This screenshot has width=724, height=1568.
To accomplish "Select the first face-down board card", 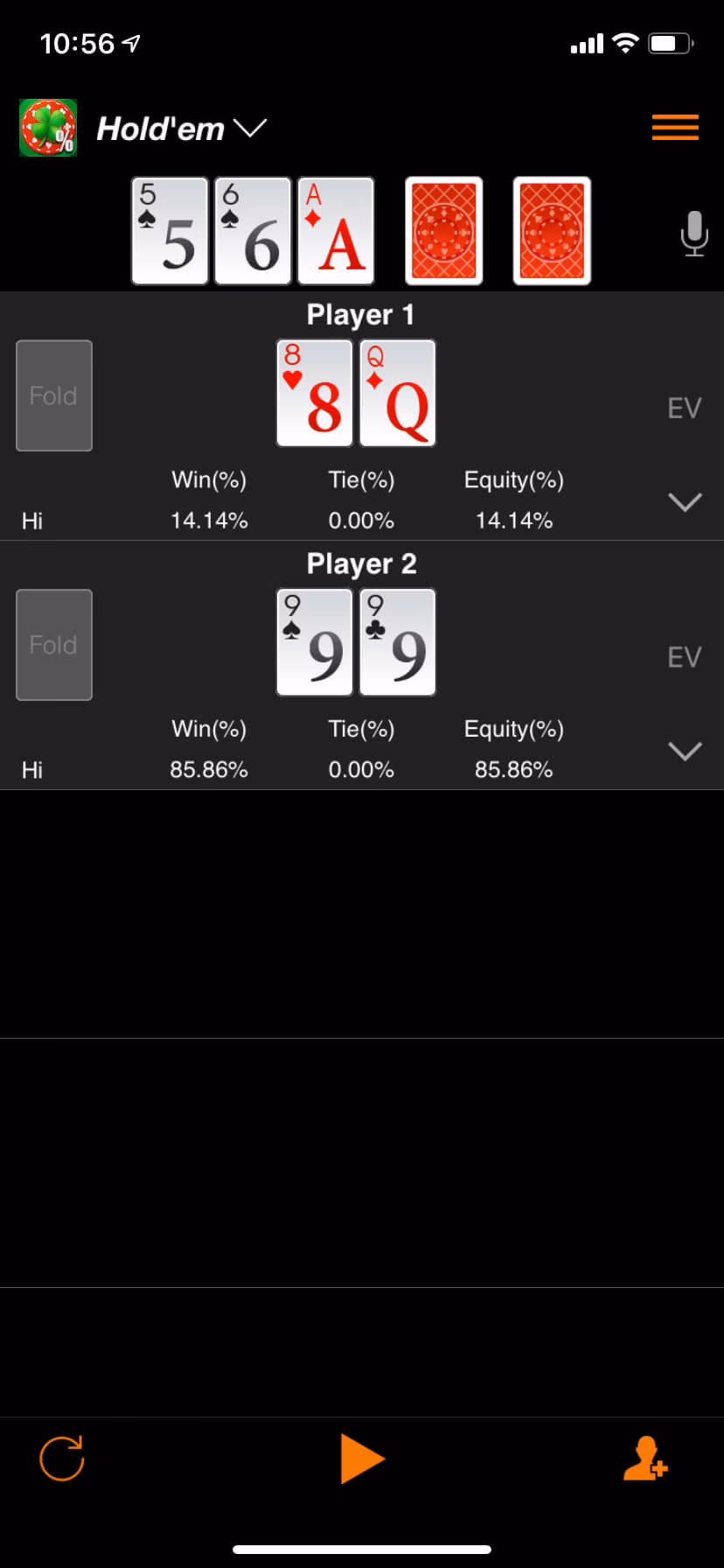I will pyautogui.click(x=442, y=230).
